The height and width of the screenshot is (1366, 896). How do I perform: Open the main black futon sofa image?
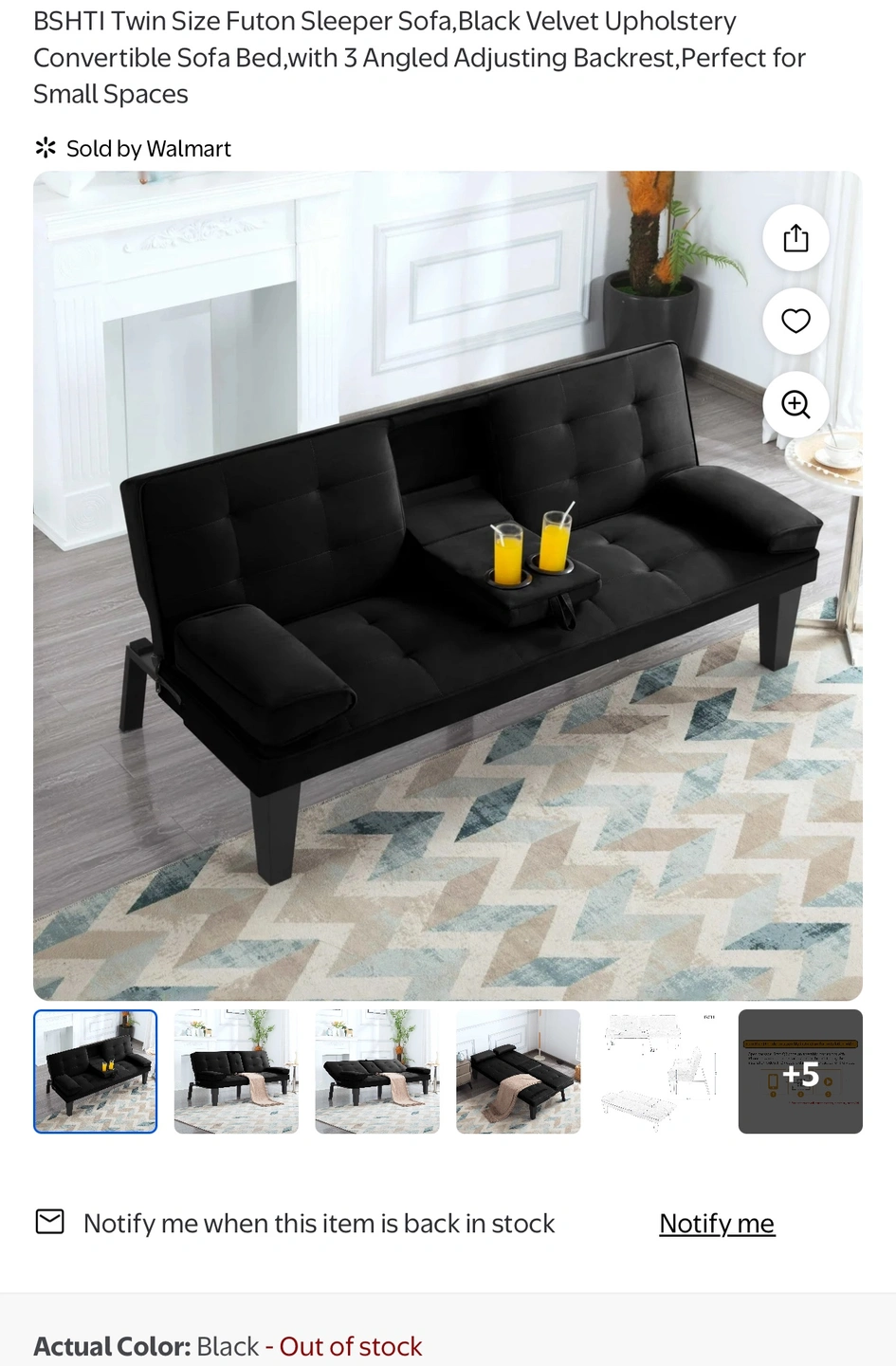[x=448, y=585]
